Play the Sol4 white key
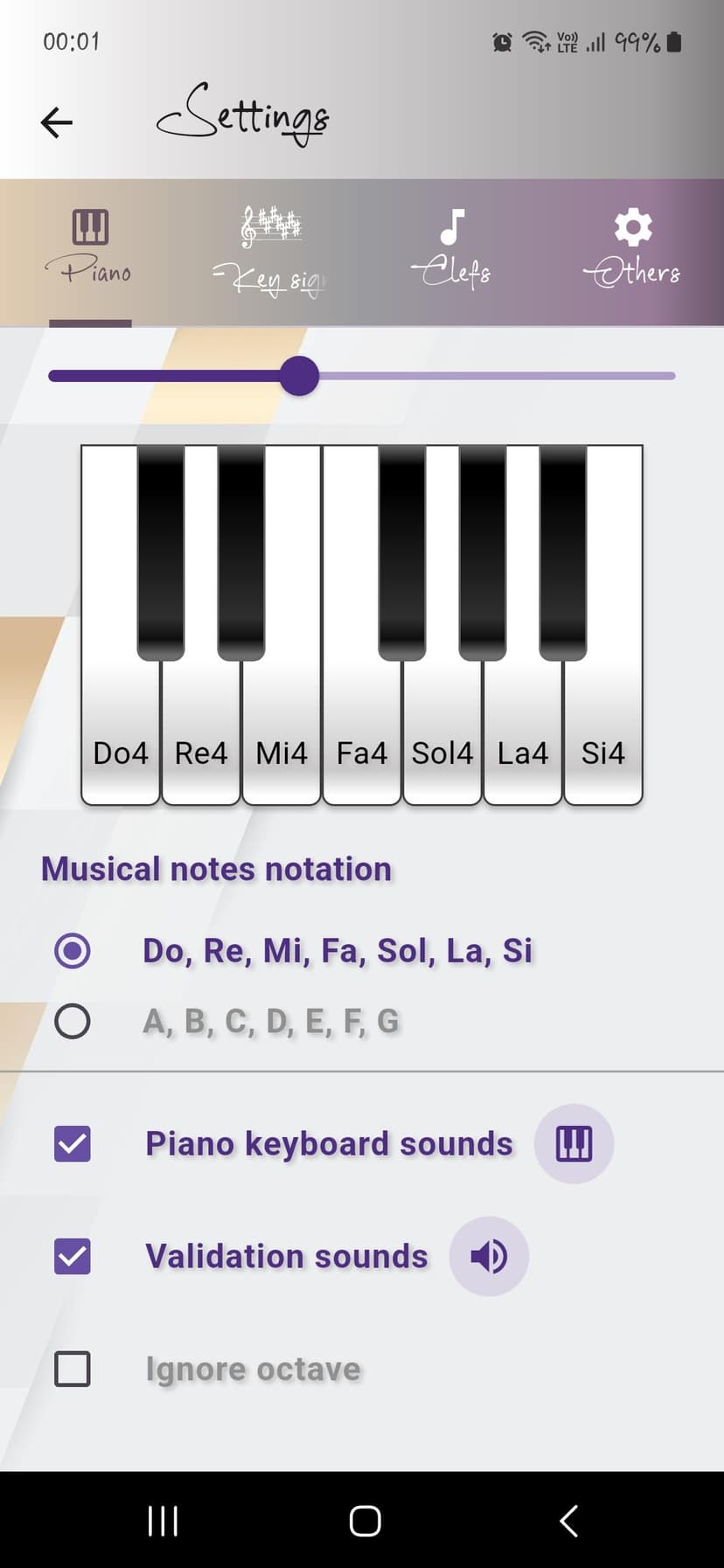The width and height of the screenshot is (724, 1568). 442,752
